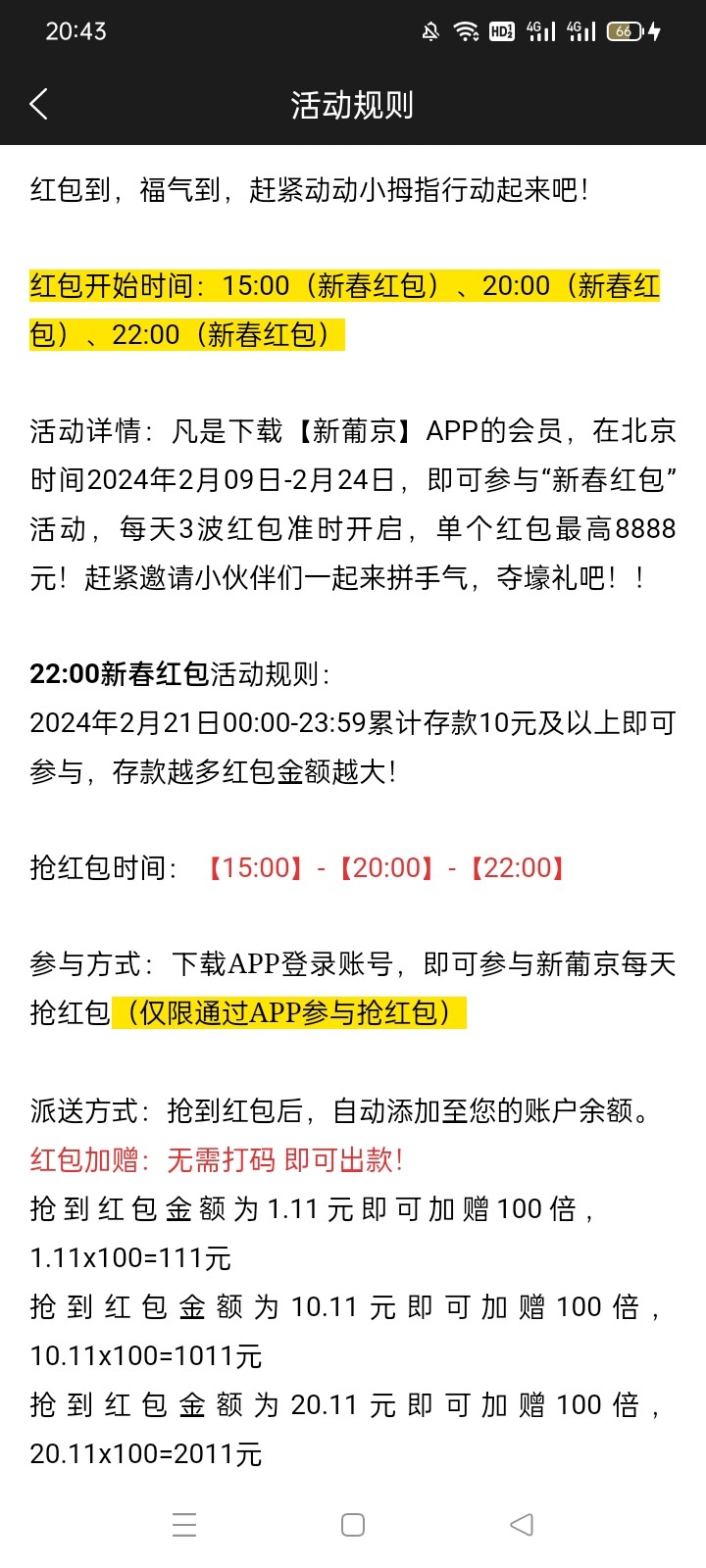Tap the system back button
This screenshot has width=706, height=1568.
coord(522,1525)
